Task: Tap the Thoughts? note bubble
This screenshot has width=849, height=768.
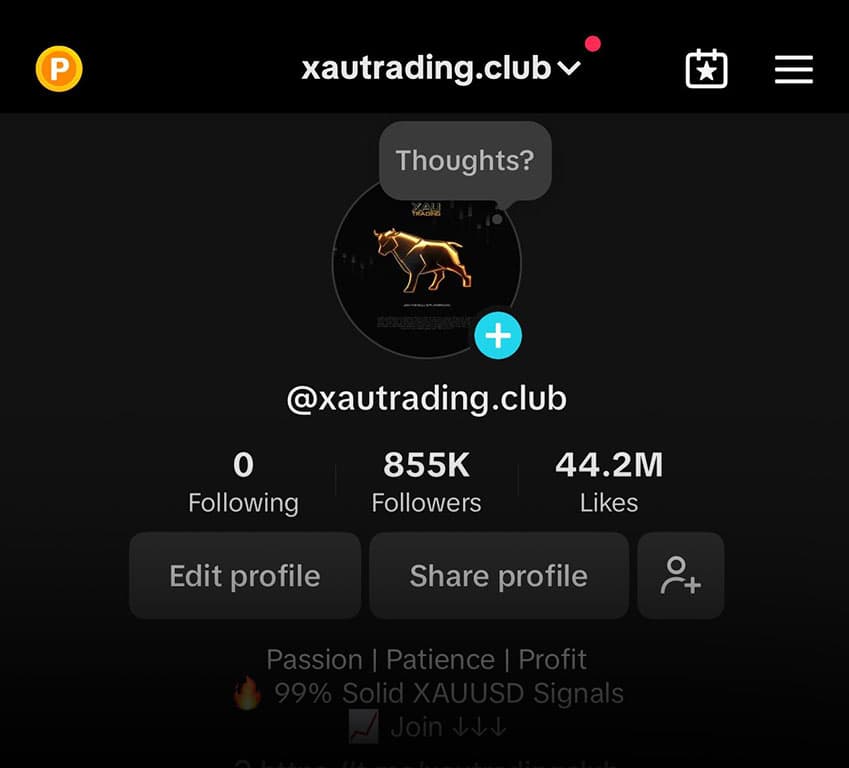Action: coord(465,161)
